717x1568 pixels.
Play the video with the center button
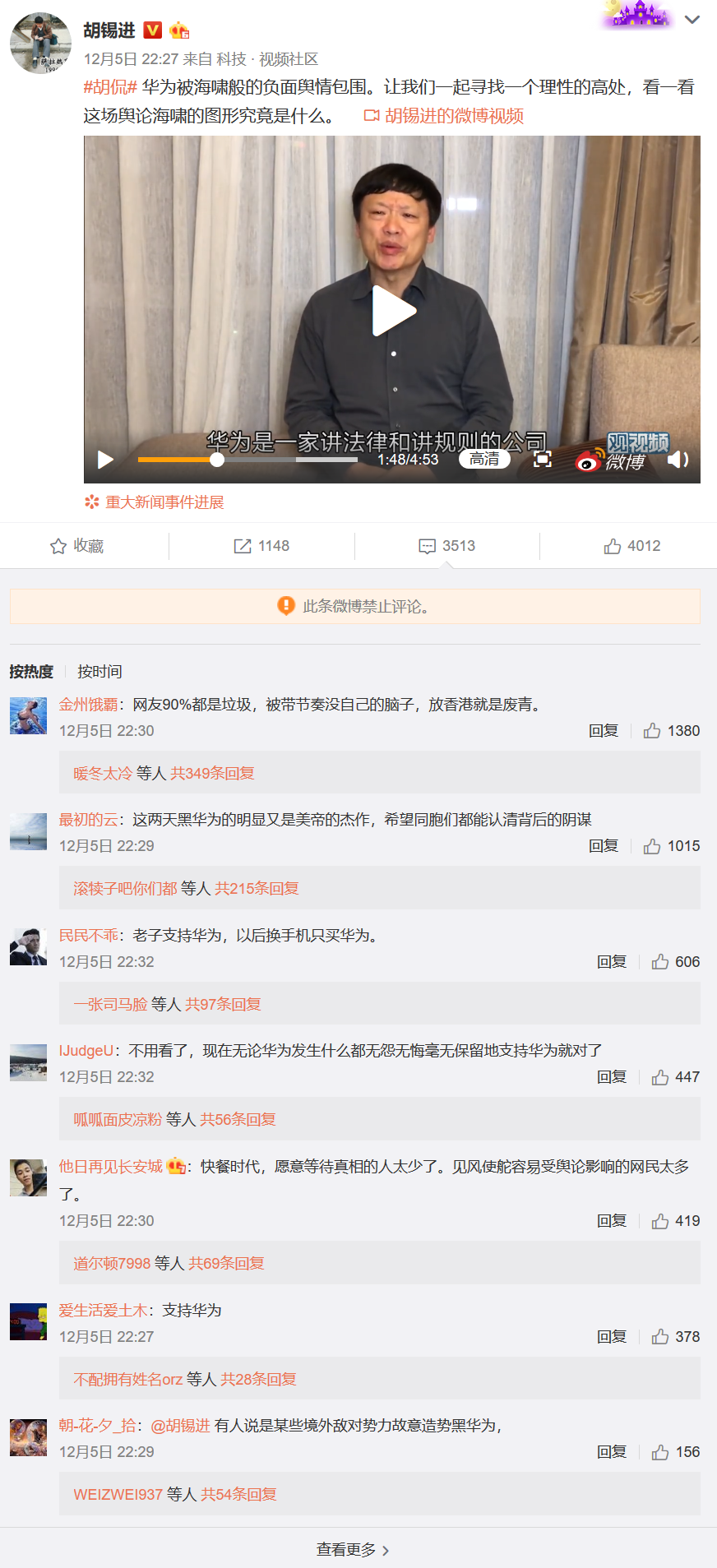click(x=394, y=311)
